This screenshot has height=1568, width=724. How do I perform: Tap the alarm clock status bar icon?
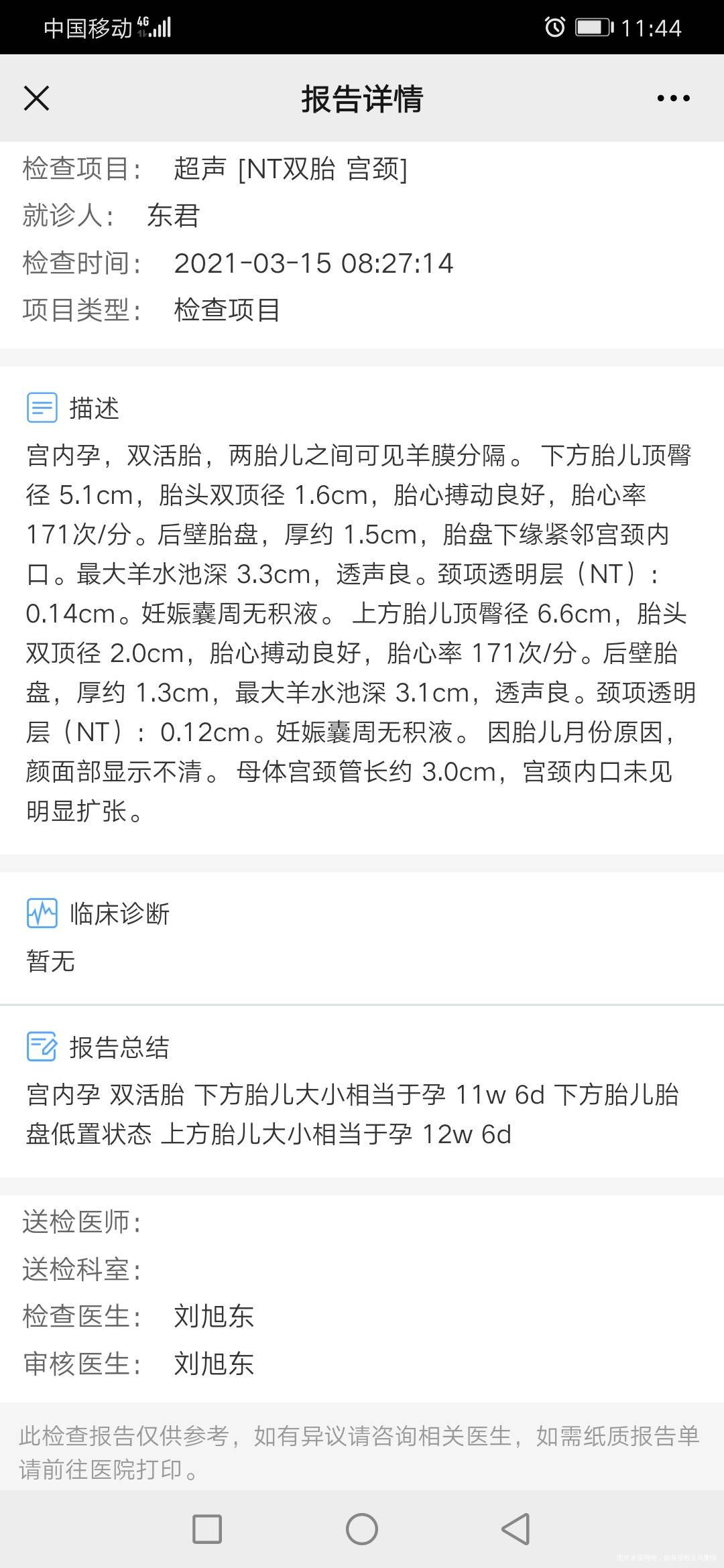click(x=554, y=27)
